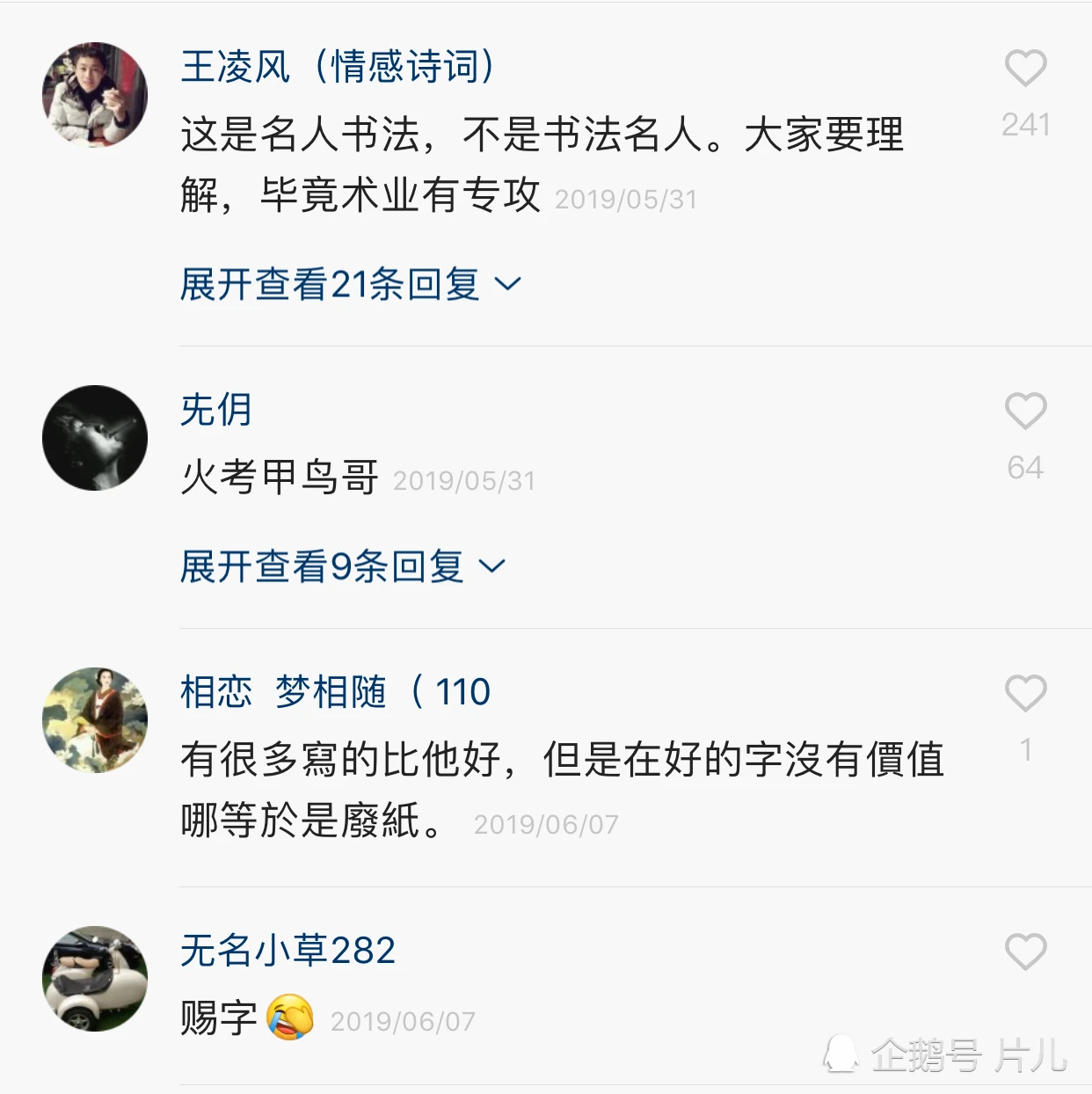Screen dimensions: 1092x1094
Task: Open 王凌风's profile avatar
Action: click(95, 94)
